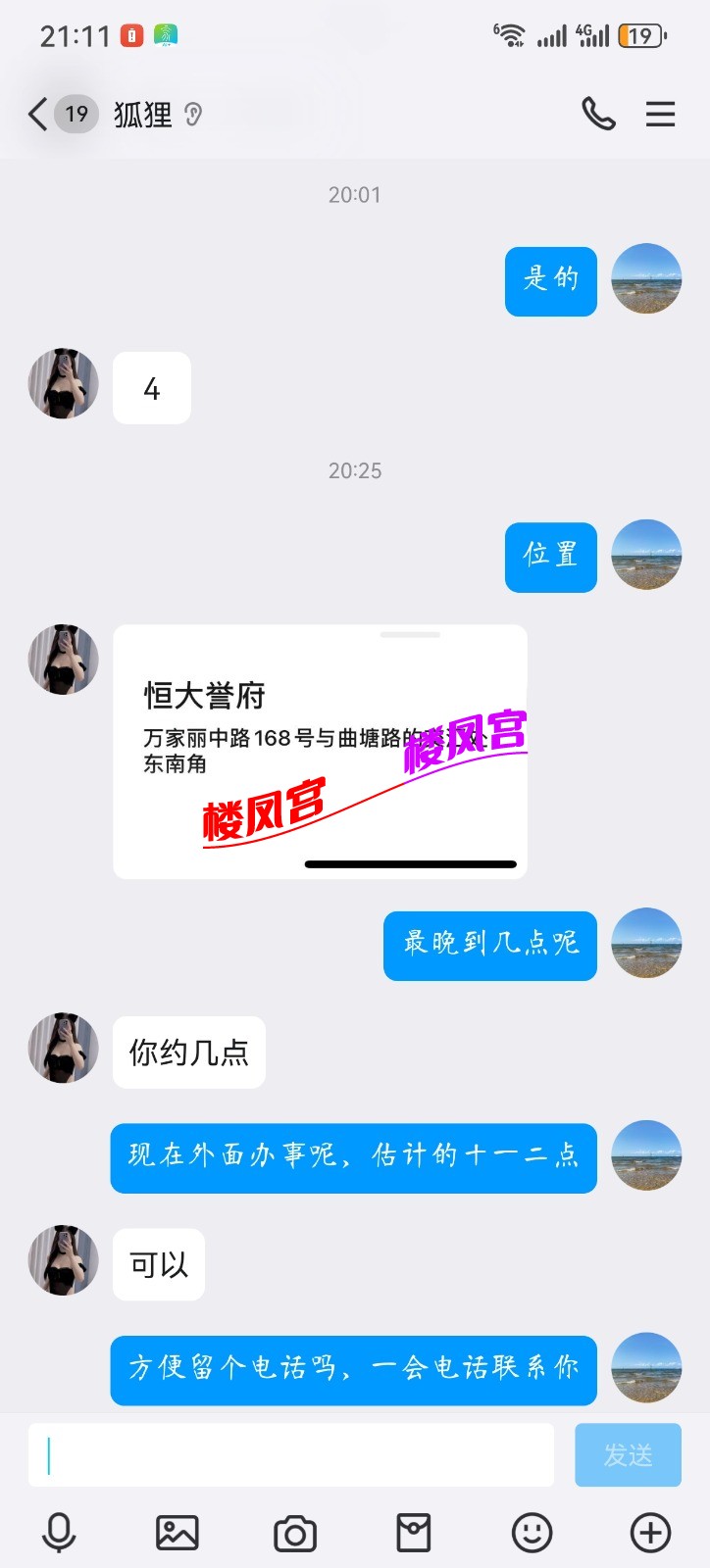This screenshot has height=1568, width=710.
Task: Tap the message containing 4
Action: (x=151, y=388)
